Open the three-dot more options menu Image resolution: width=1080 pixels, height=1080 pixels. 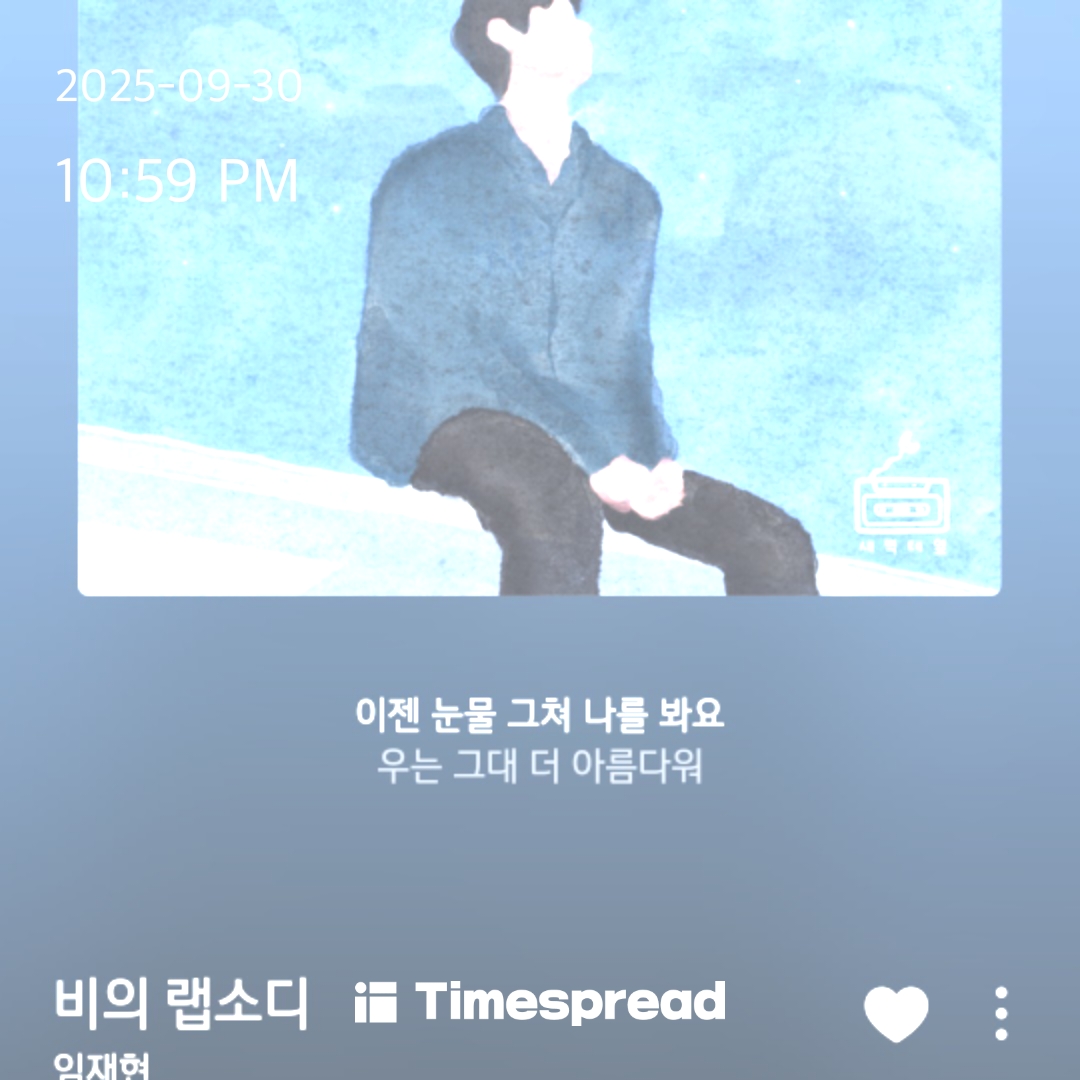[1001, 1014]
